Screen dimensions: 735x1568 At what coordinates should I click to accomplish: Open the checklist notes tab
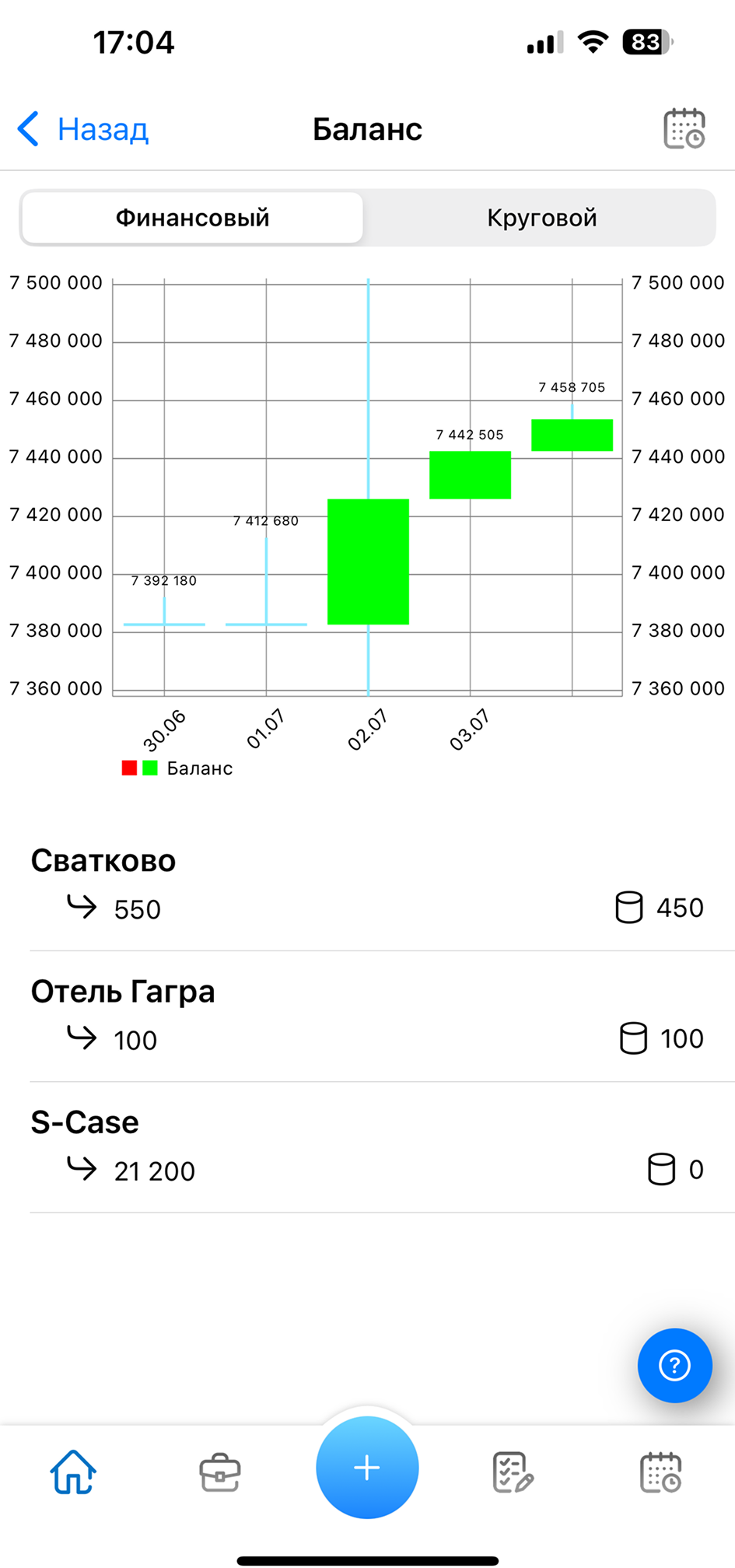point(513,1472)
